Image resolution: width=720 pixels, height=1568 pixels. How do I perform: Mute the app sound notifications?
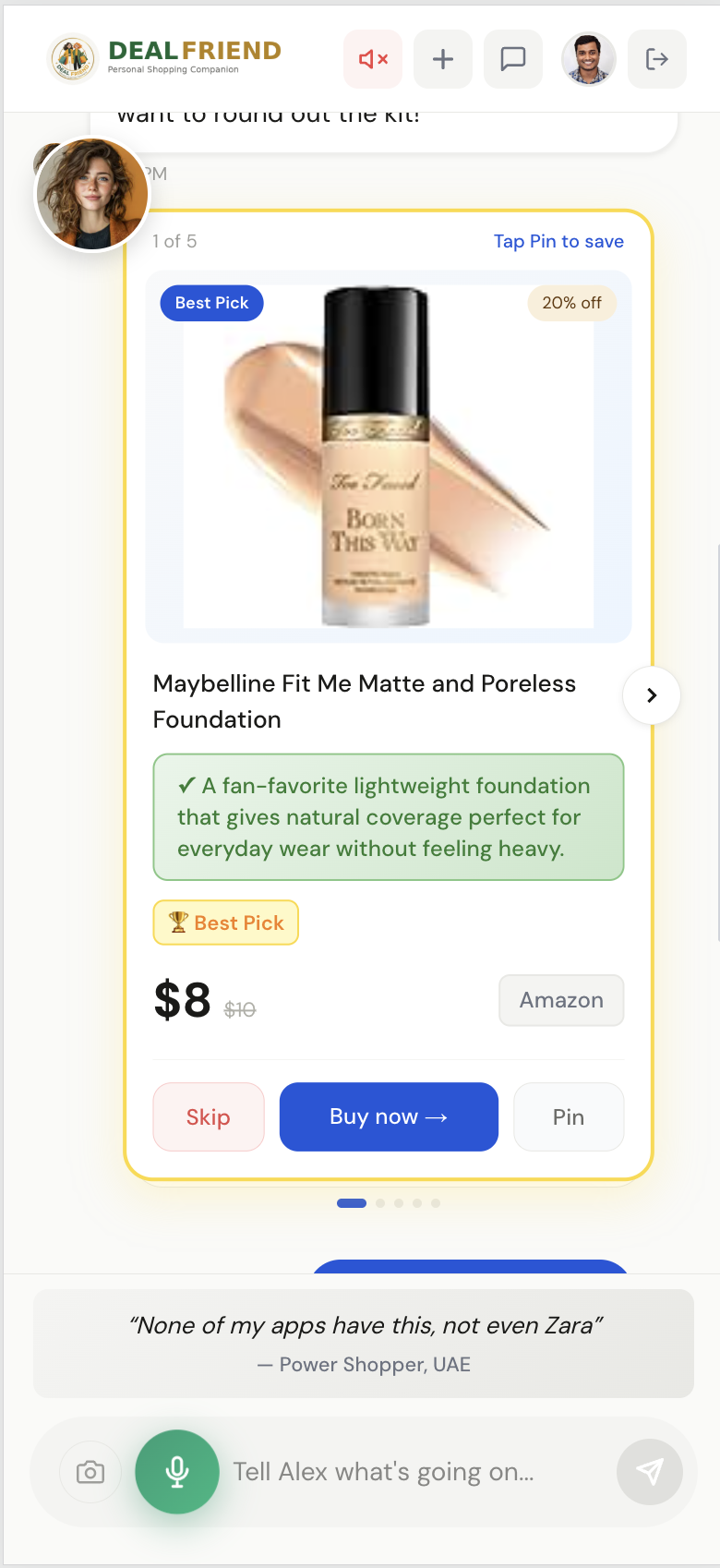pyautogui.click(x=373, y=58)
